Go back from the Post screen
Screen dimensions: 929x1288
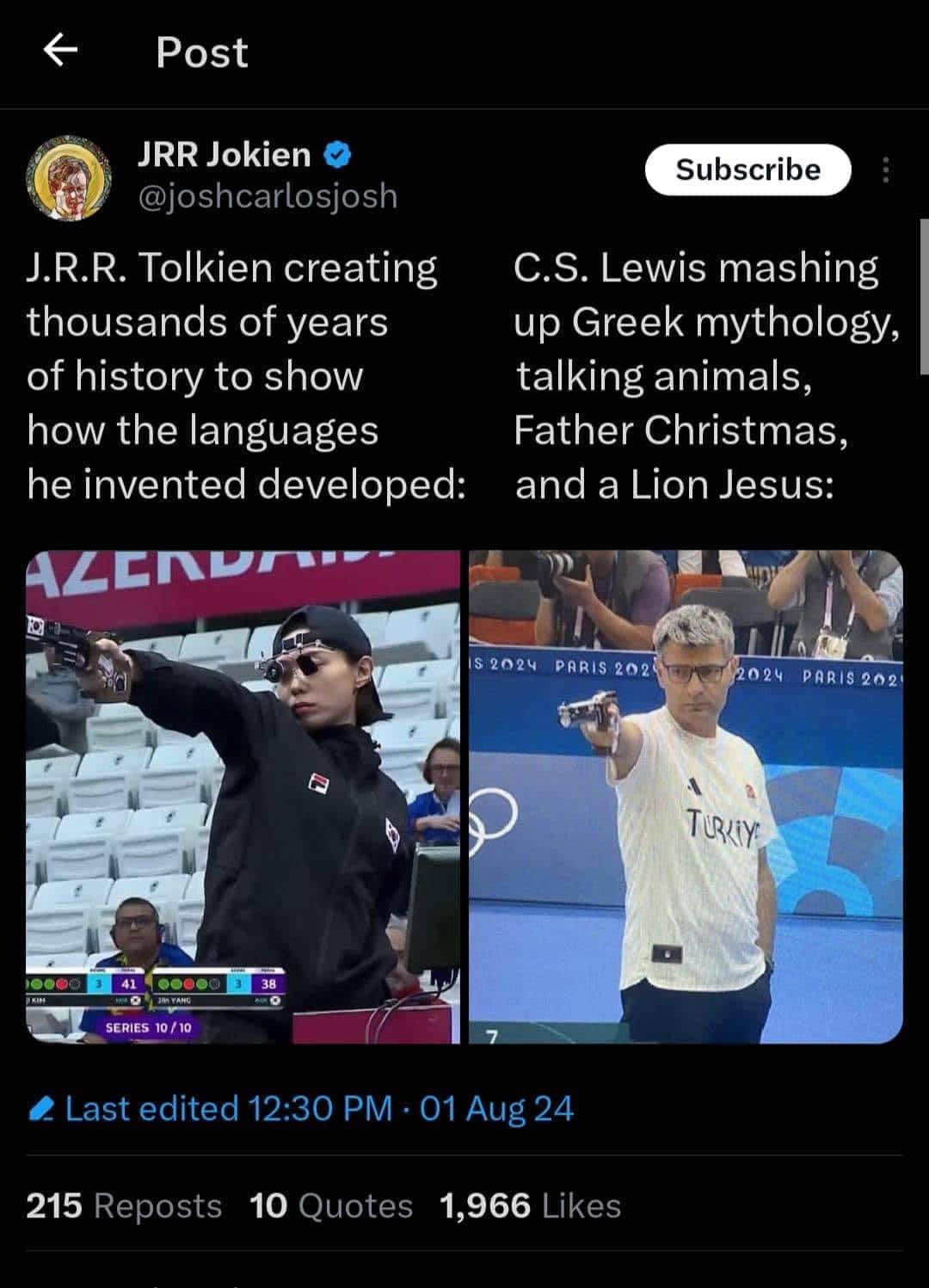[60, 52]
